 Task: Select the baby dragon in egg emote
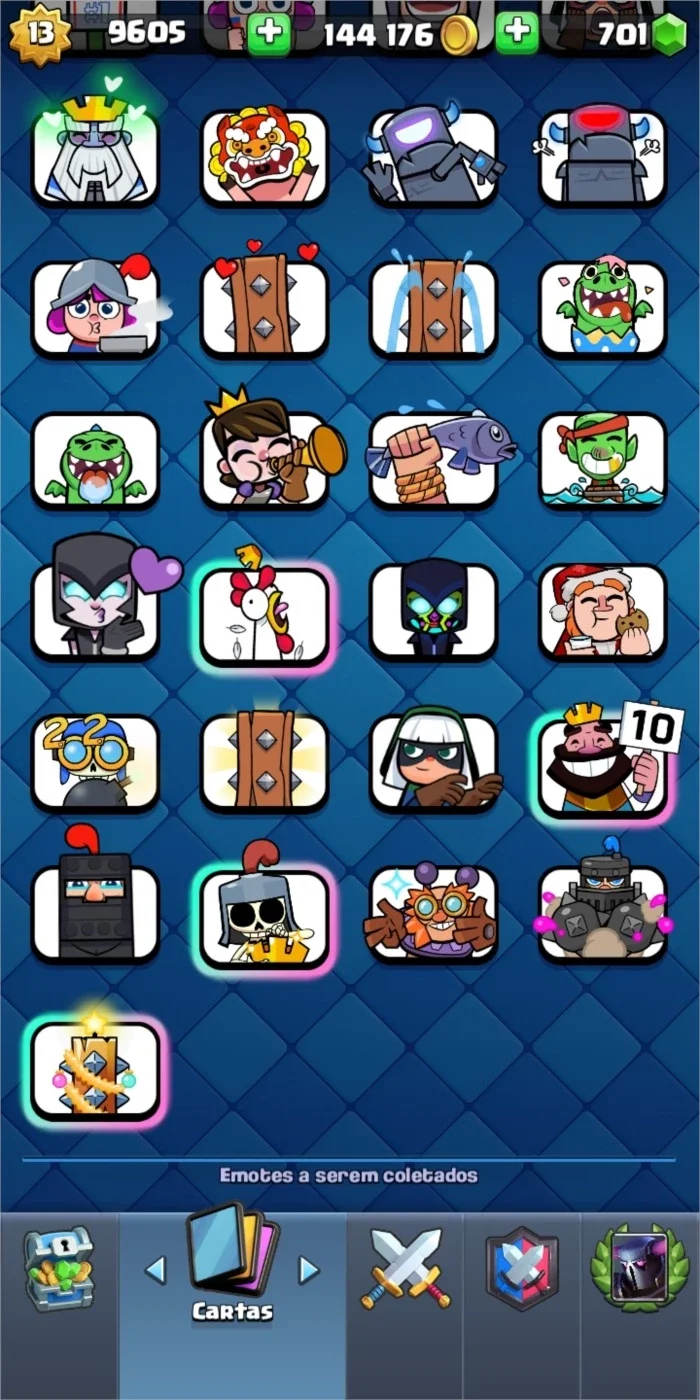(603, 307)
